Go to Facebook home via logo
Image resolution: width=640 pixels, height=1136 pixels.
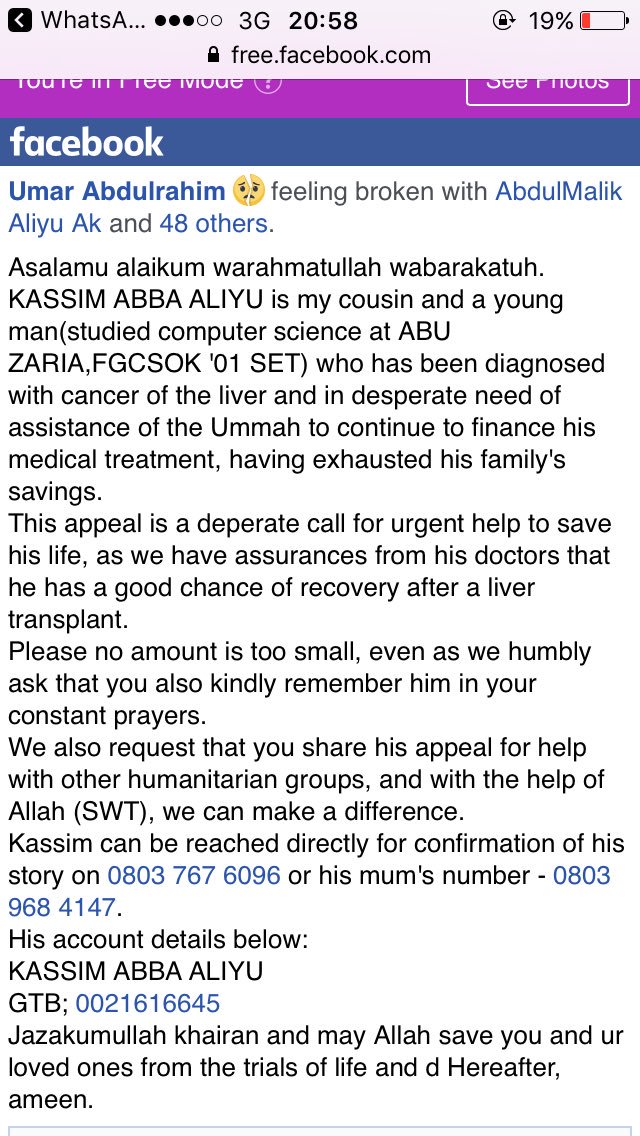tap(86, 142)
